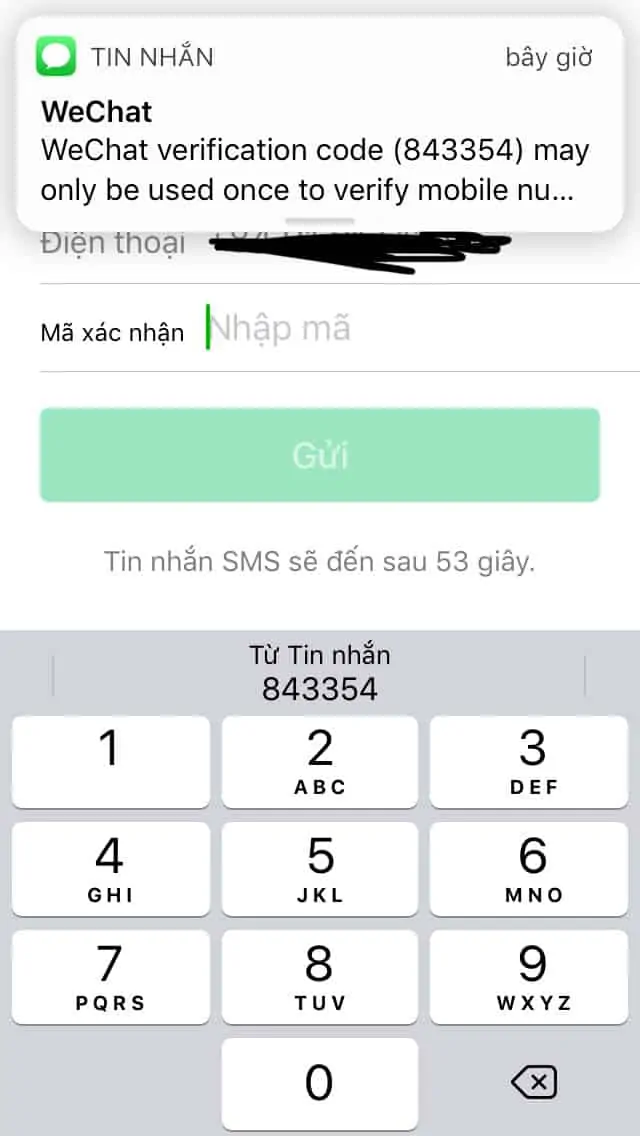This screenshot has height=1136, width=640.
Task: Tap the 8 TUV key
Action: pyautogui.click(x=320, y=977)
